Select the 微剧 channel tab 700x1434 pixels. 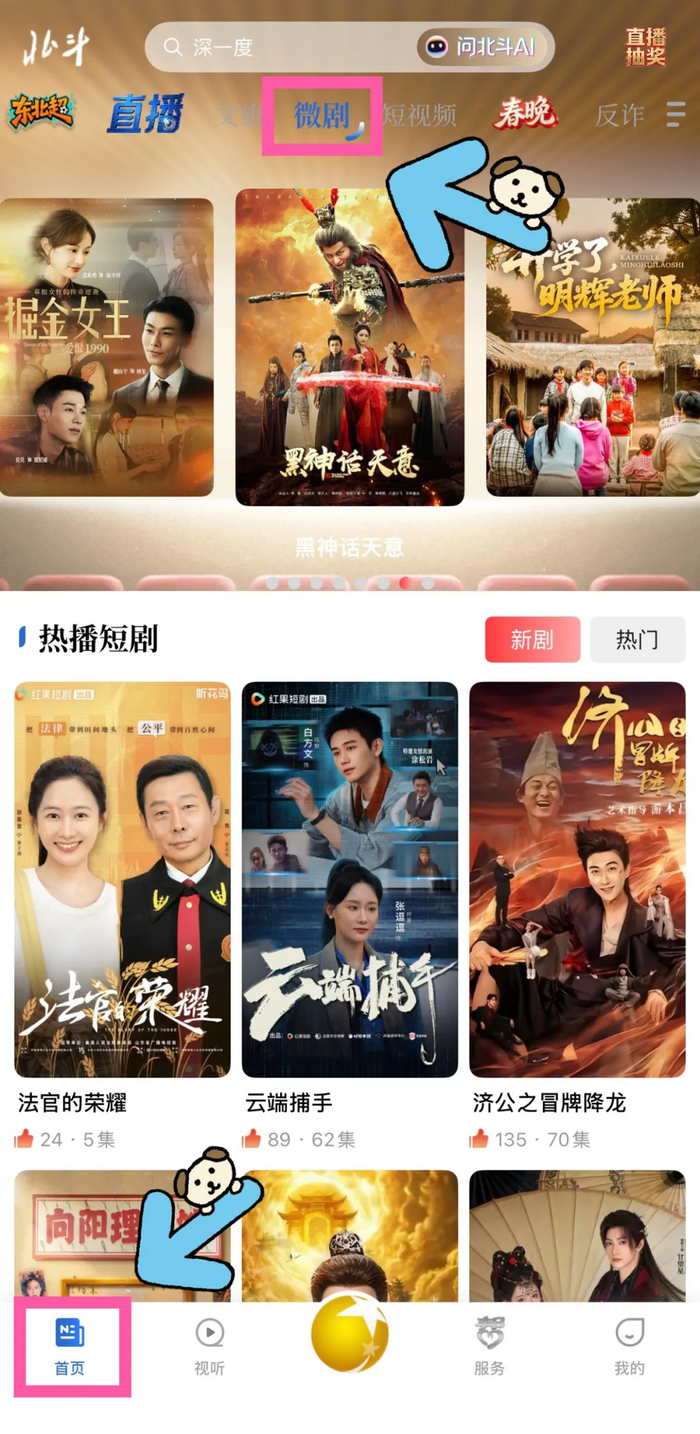(321, 115)
